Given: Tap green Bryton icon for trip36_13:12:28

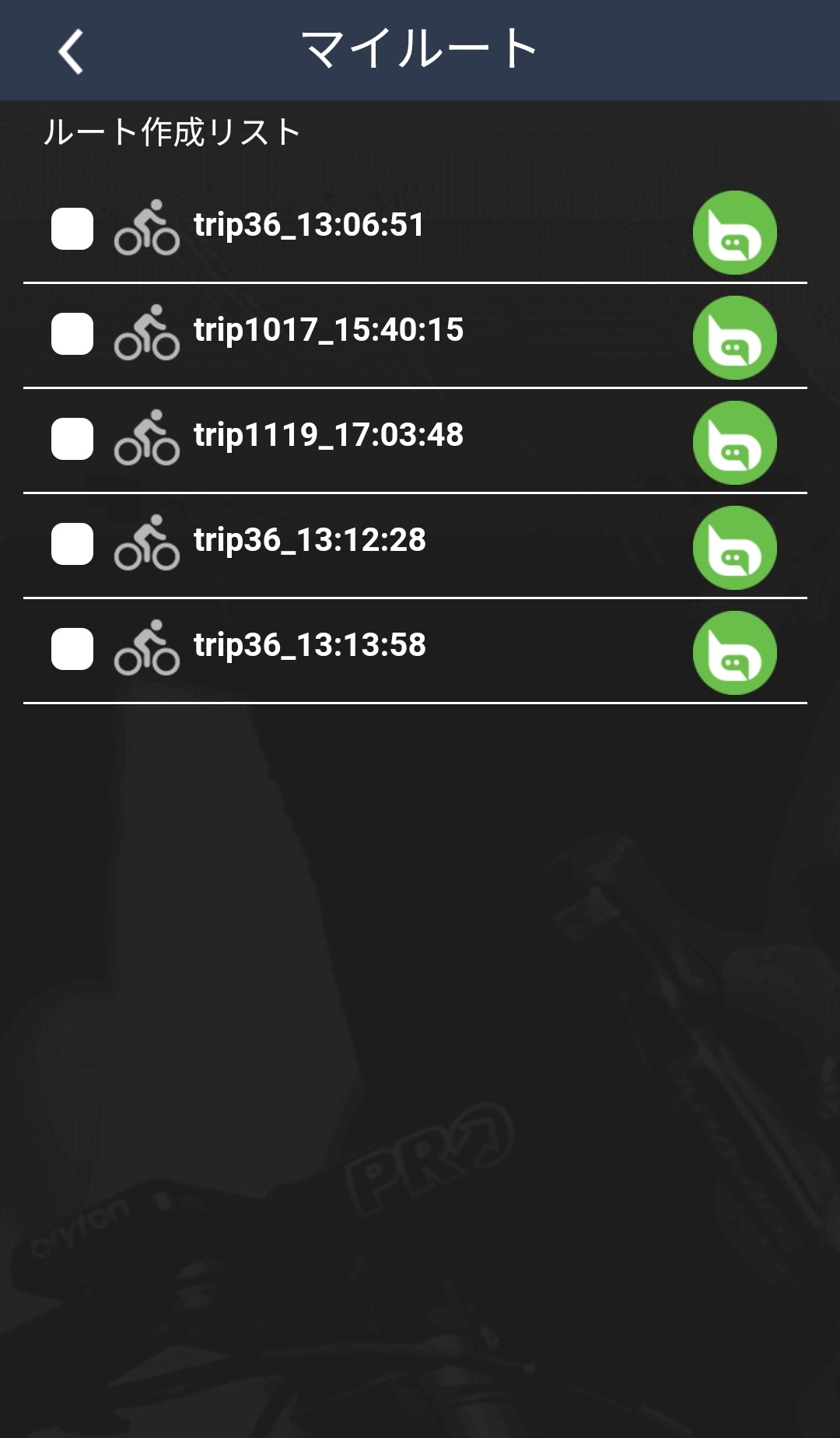Looking at the screenshot, I should tap(735, 548).
